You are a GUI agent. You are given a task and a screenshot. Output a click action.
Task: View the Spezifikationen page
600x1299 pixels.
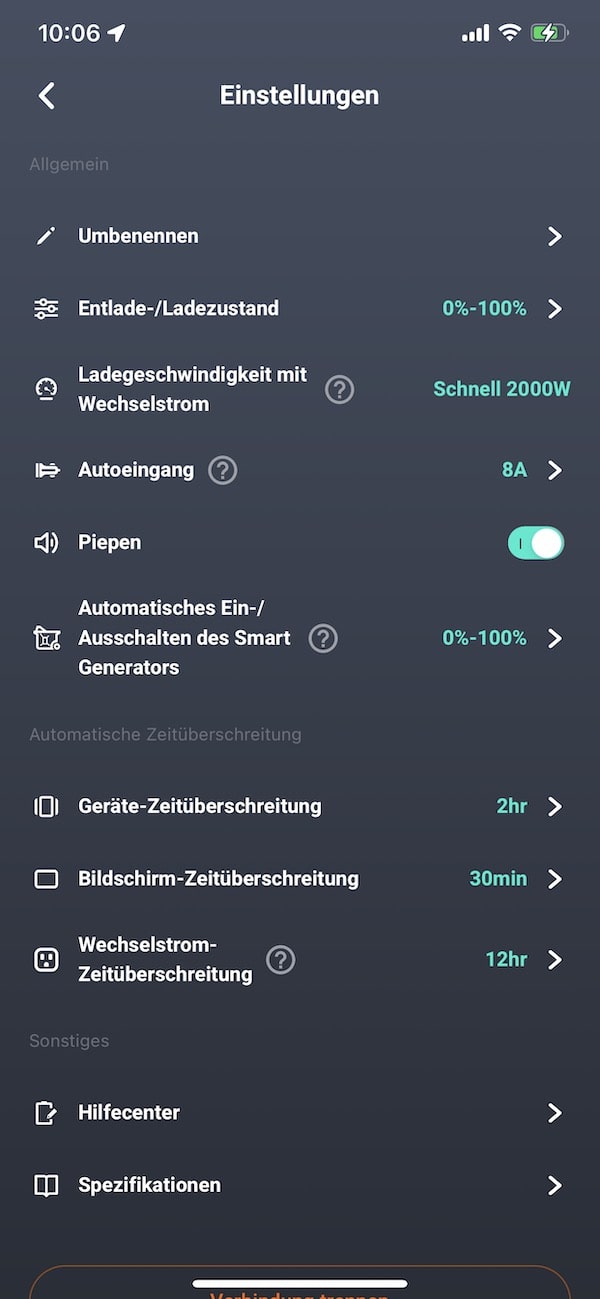click(x=300, y=1185)
